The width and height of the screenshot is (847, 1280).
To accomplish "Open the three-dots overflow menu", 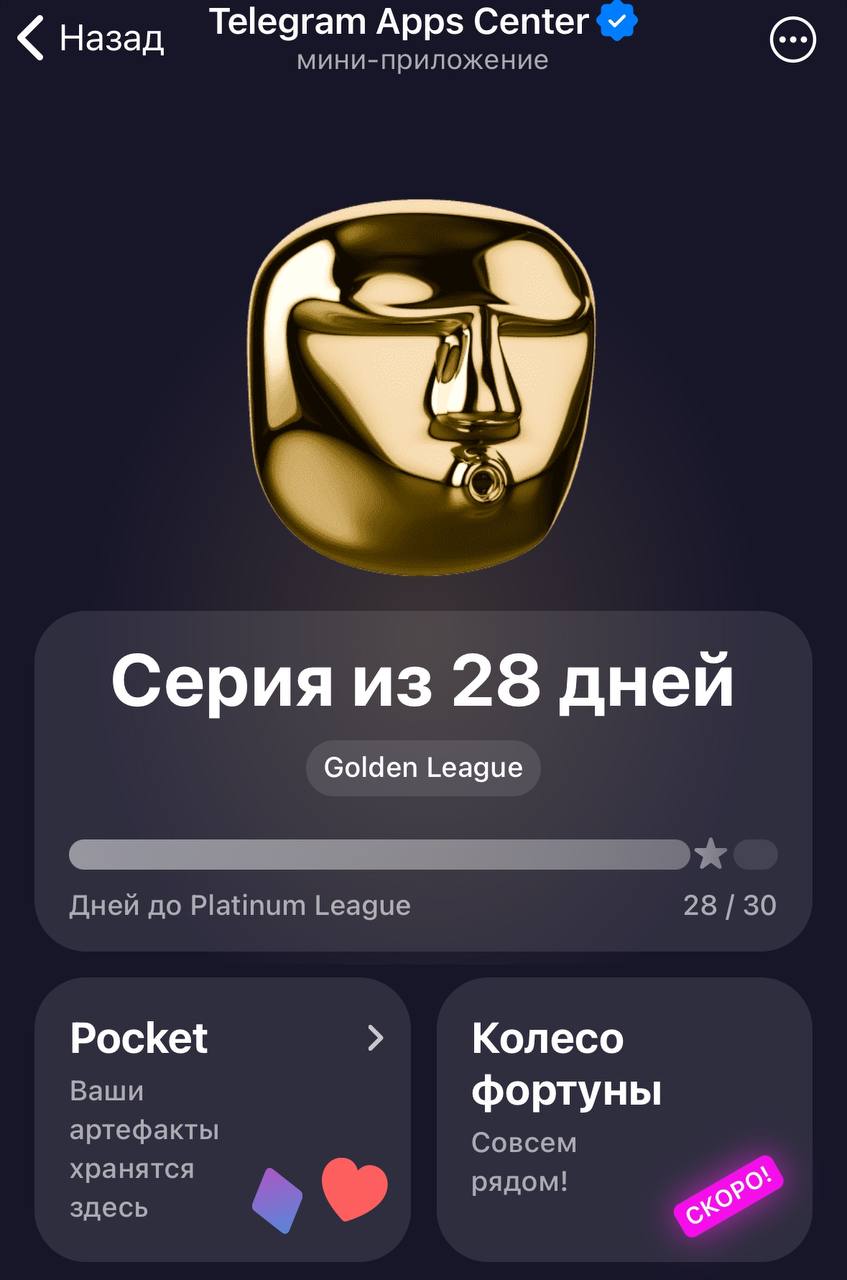I will [793, 41].
